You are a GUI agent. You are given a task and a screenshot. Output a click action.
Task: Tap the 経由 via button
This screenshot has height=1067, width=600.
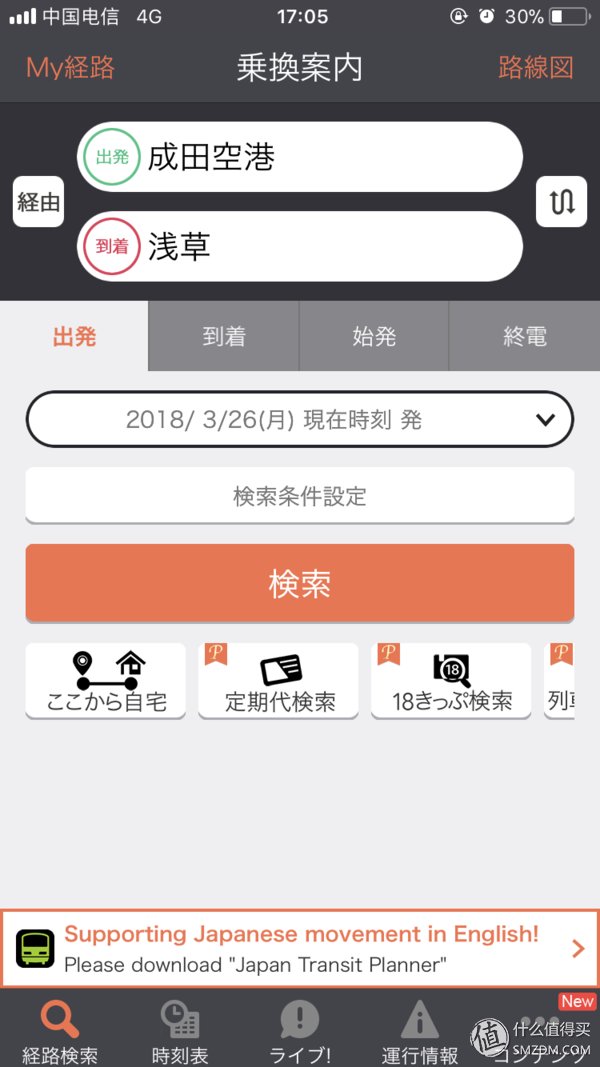click(38, 201)
